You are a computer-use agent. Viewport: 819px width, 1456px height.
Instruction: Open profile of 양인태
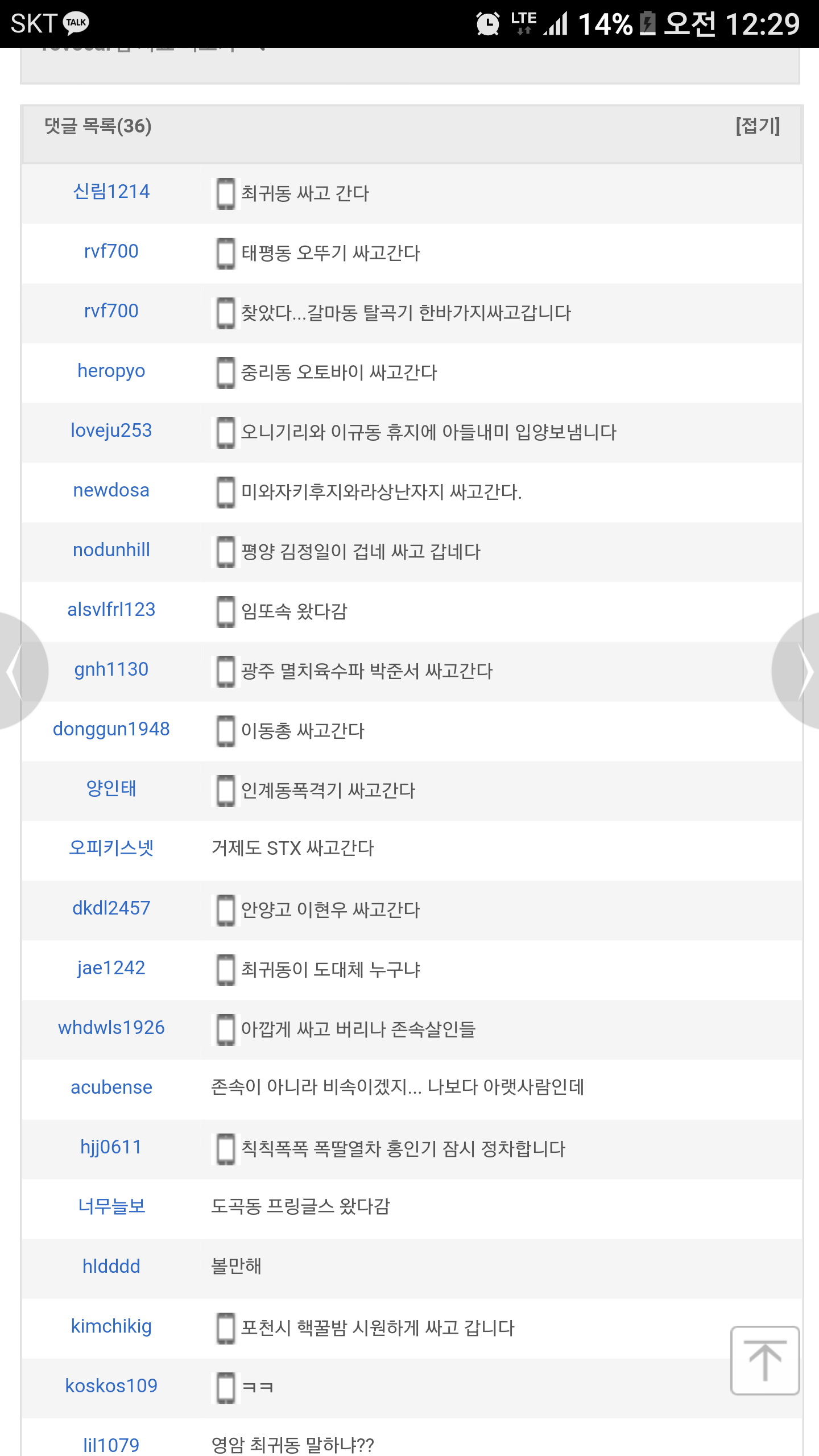coord(111,789)
